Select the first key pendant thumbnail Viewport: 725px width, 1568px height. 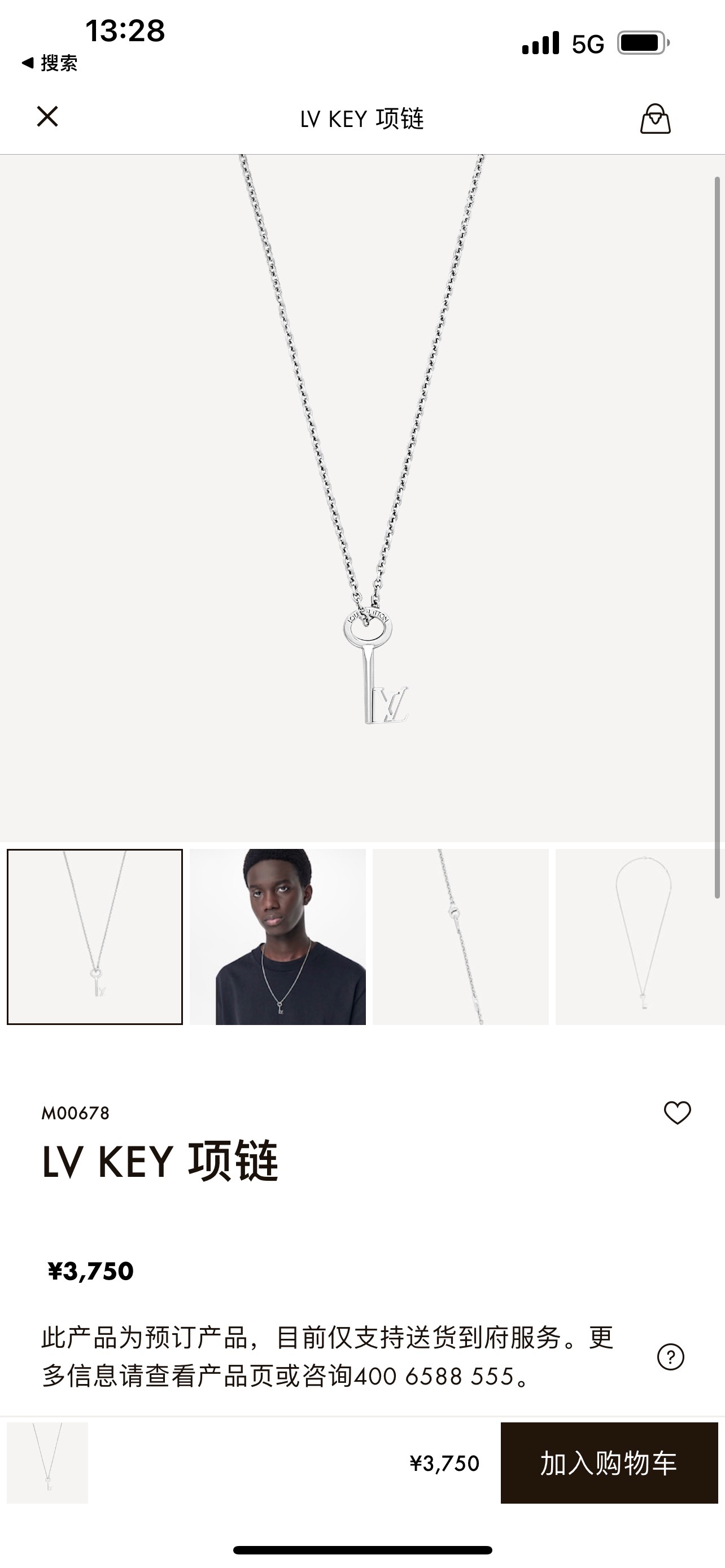click(x=95, y=937)
